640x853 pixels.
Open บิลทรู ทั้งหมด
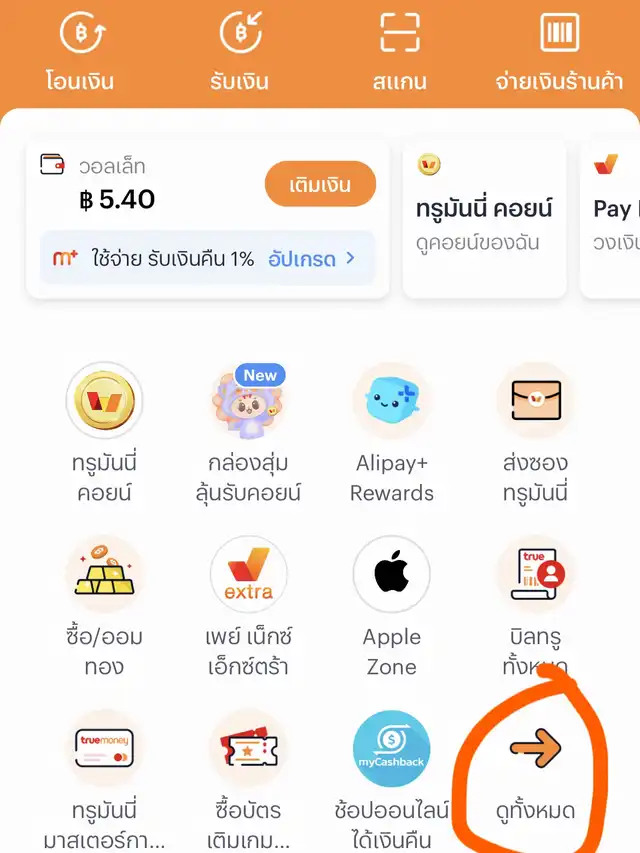coord(535,575)
